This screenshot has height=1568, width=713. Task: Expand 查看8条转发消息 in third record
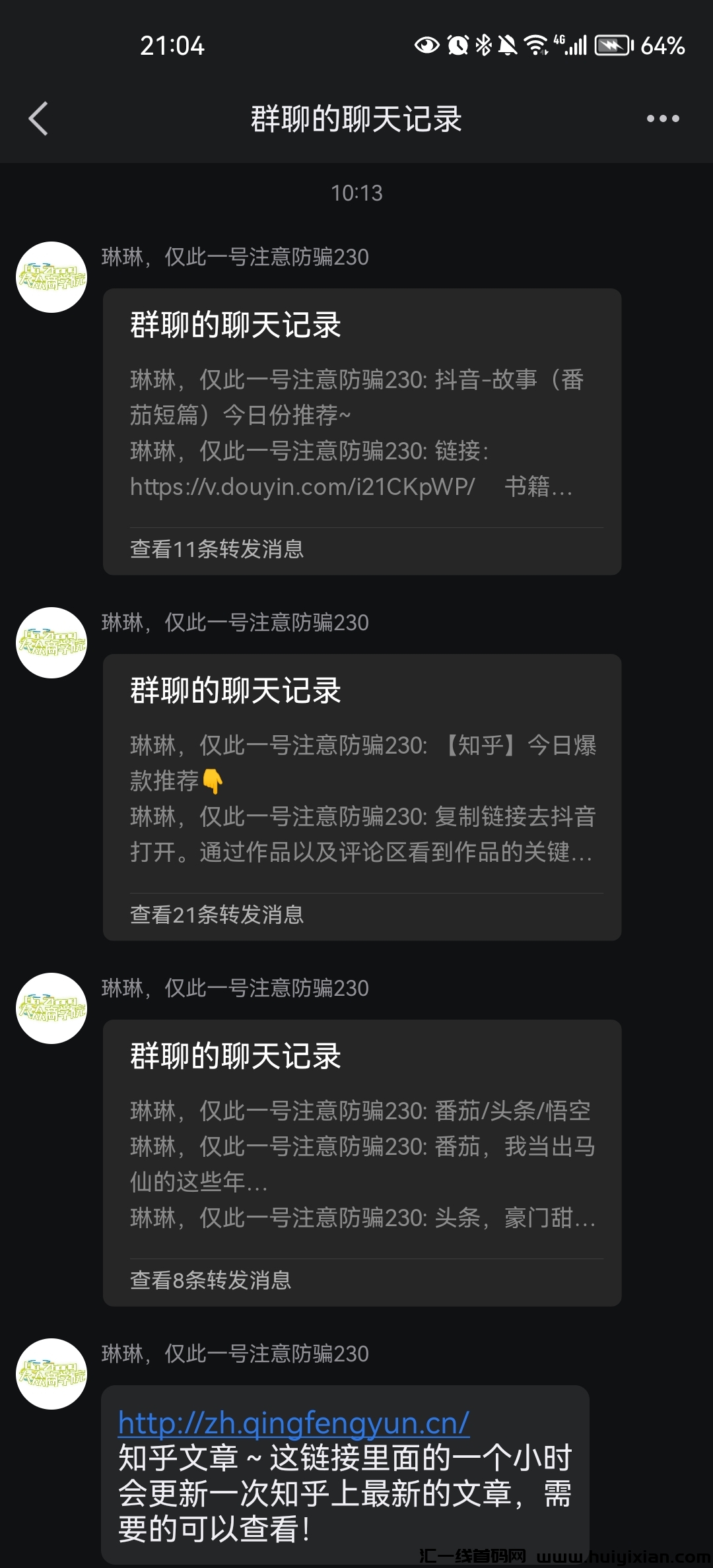pyautogui.click(x=213, y=1280)
